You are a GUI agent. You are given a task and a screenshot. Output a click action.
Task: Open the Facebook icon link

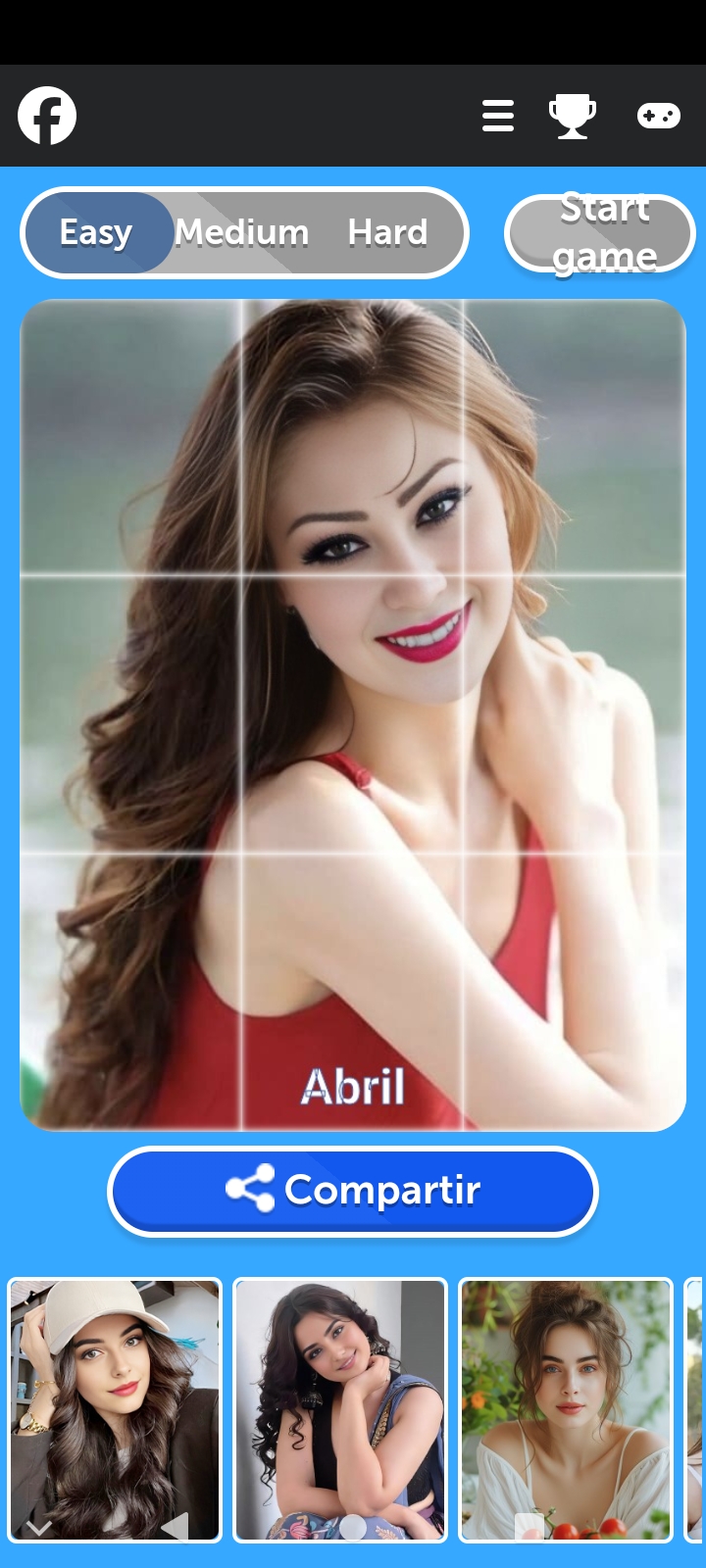(47, 116)
